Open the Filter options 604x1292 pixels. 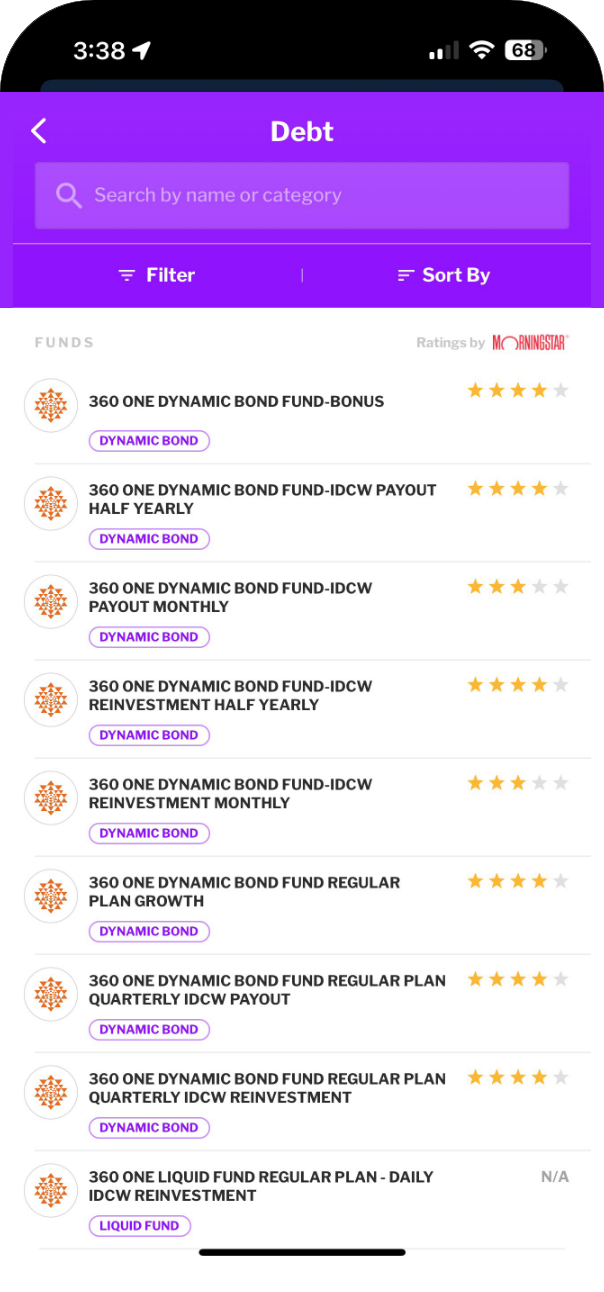[x=157, y=275]
